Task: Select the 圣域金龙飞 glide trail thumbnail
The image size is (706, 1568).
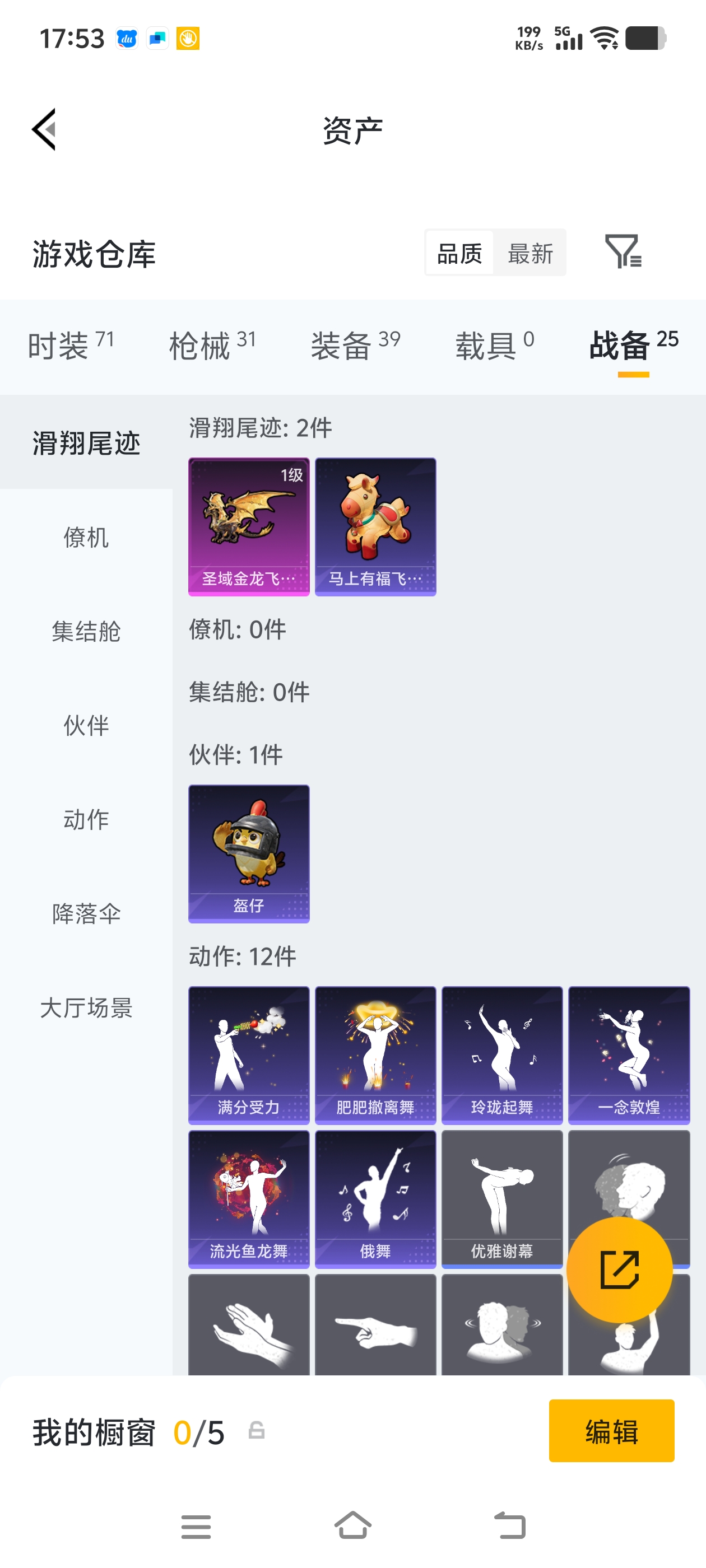Action: (x=249, y=526)
